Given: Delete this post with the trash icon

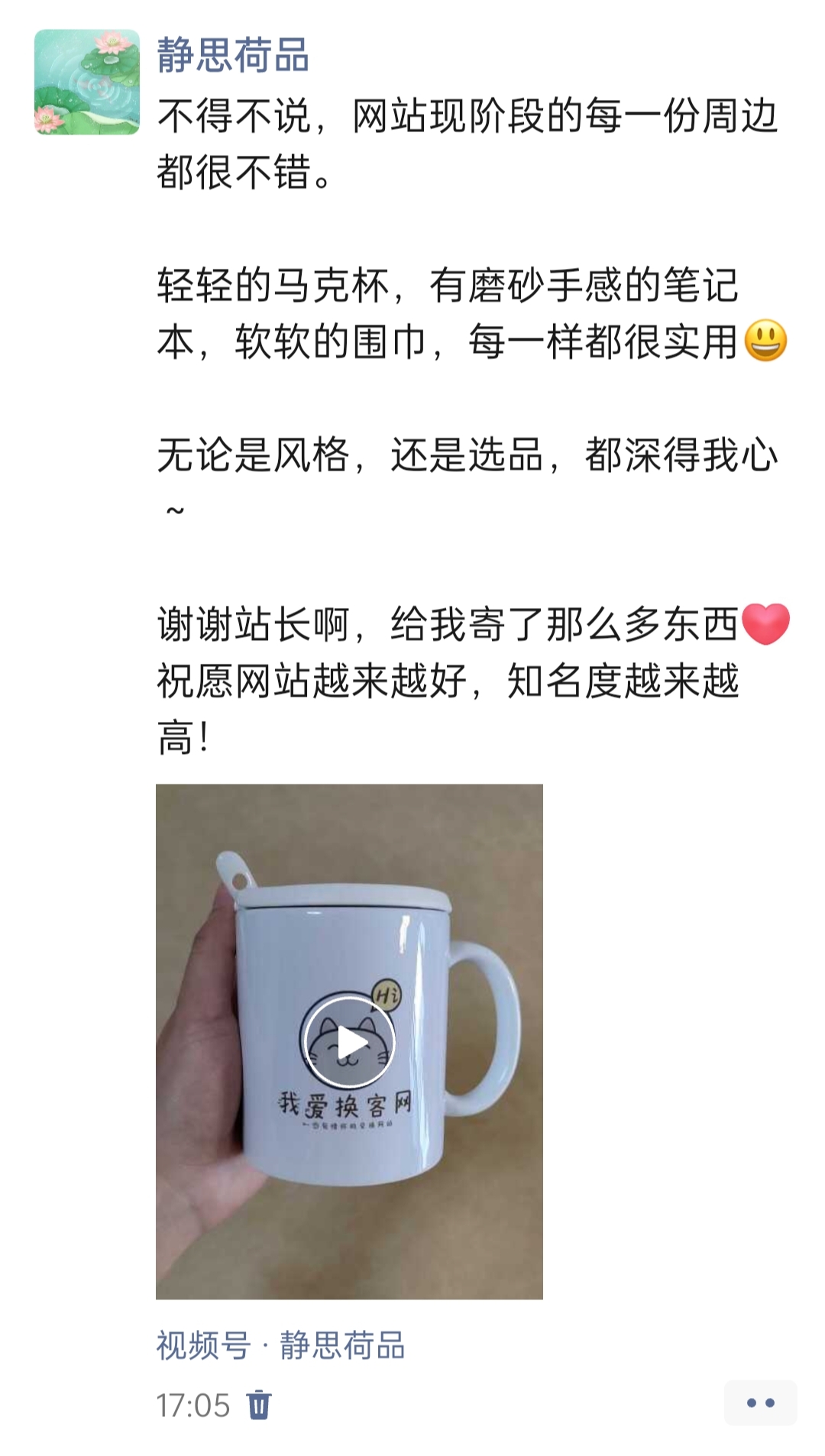Looking at the screenshot, I should click(259, 1406).
